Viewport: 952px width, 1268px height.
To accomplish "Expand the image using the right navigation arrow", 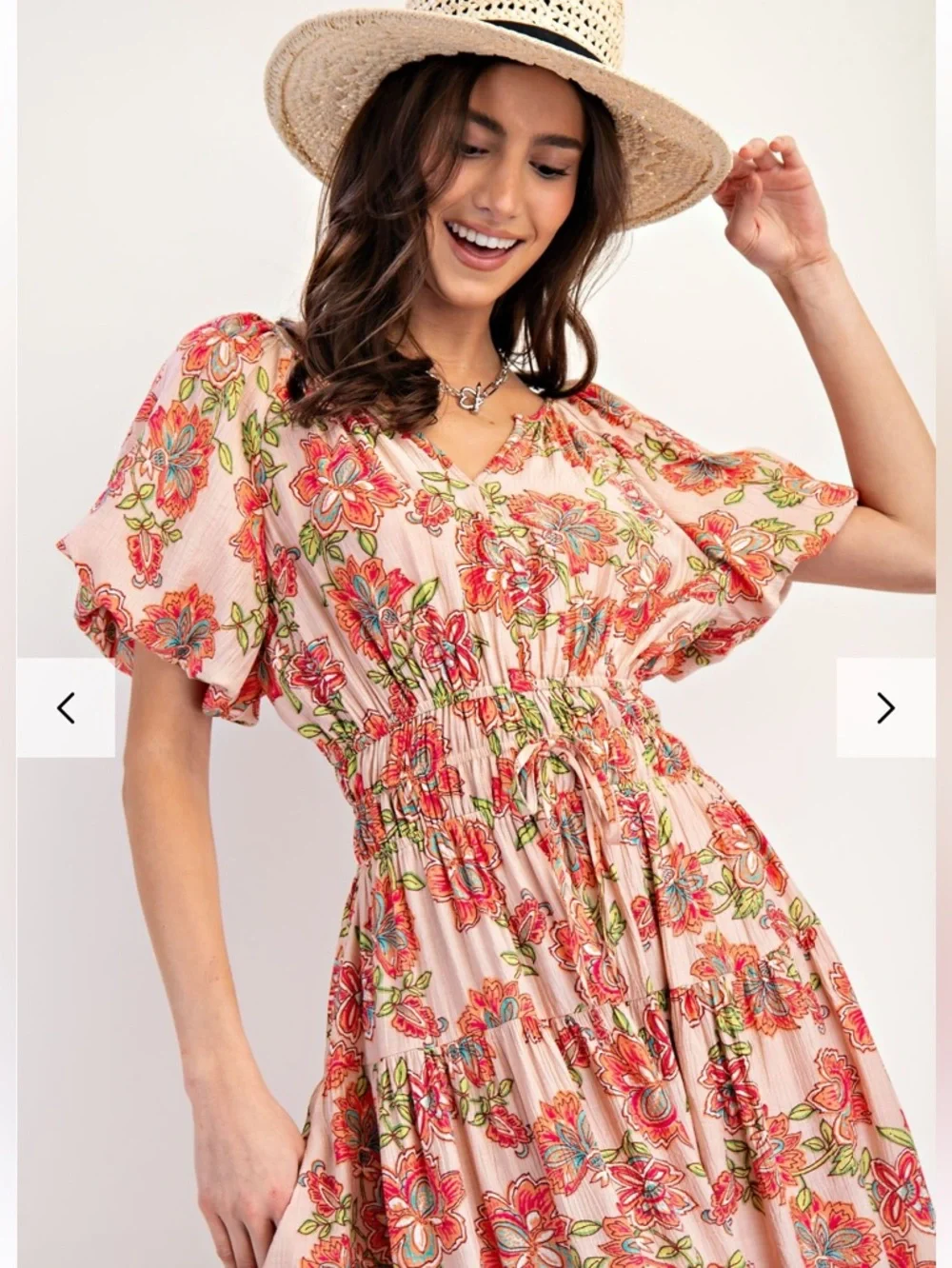I will [x=887, y=708].
